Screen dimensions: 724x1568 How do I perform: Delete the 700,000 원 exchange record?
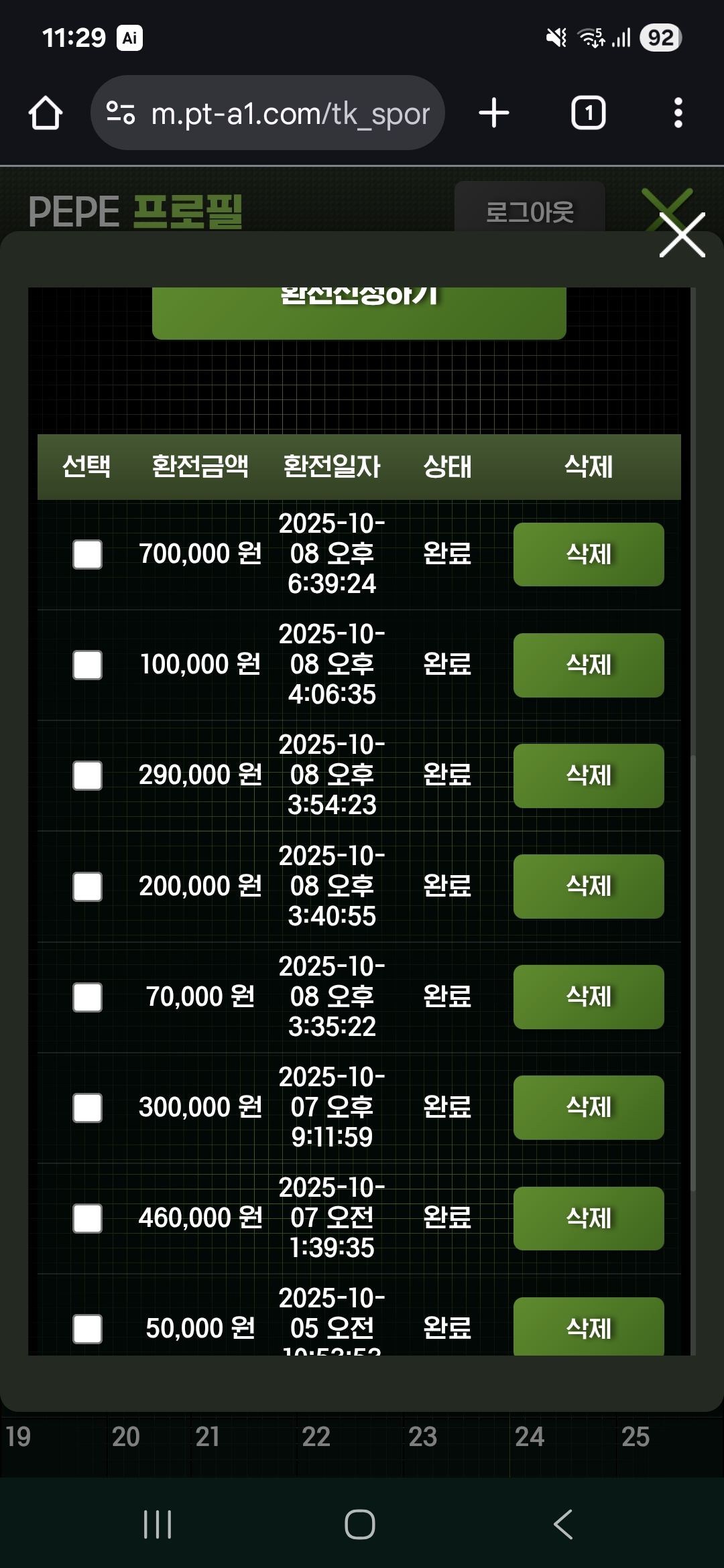(588, 554)
